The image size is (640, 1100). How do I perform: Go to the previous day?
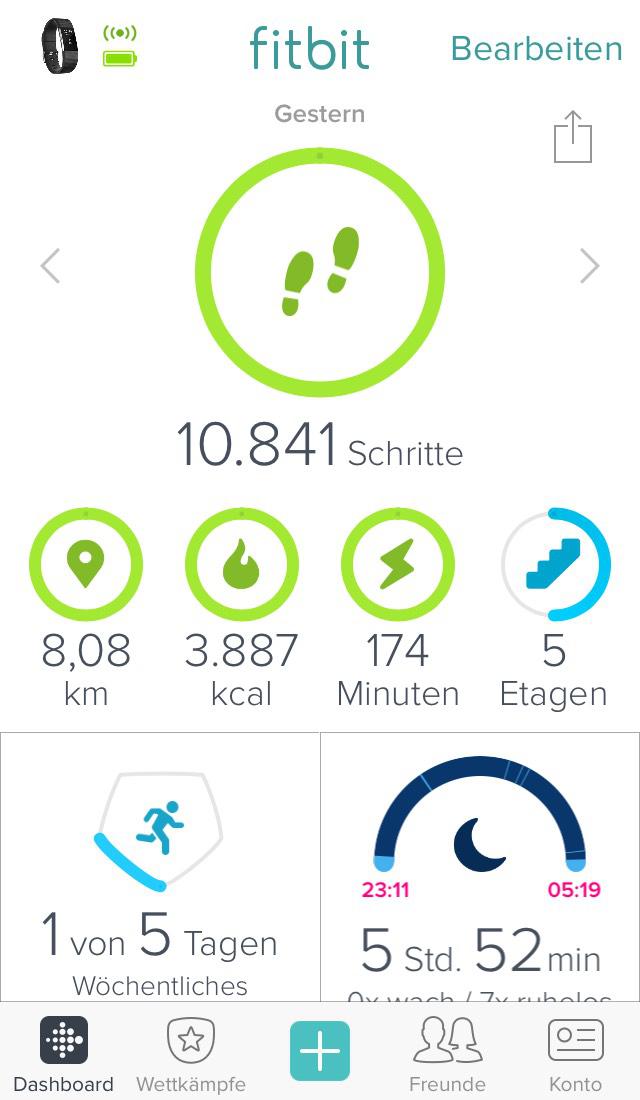click(x=50, y=266)
